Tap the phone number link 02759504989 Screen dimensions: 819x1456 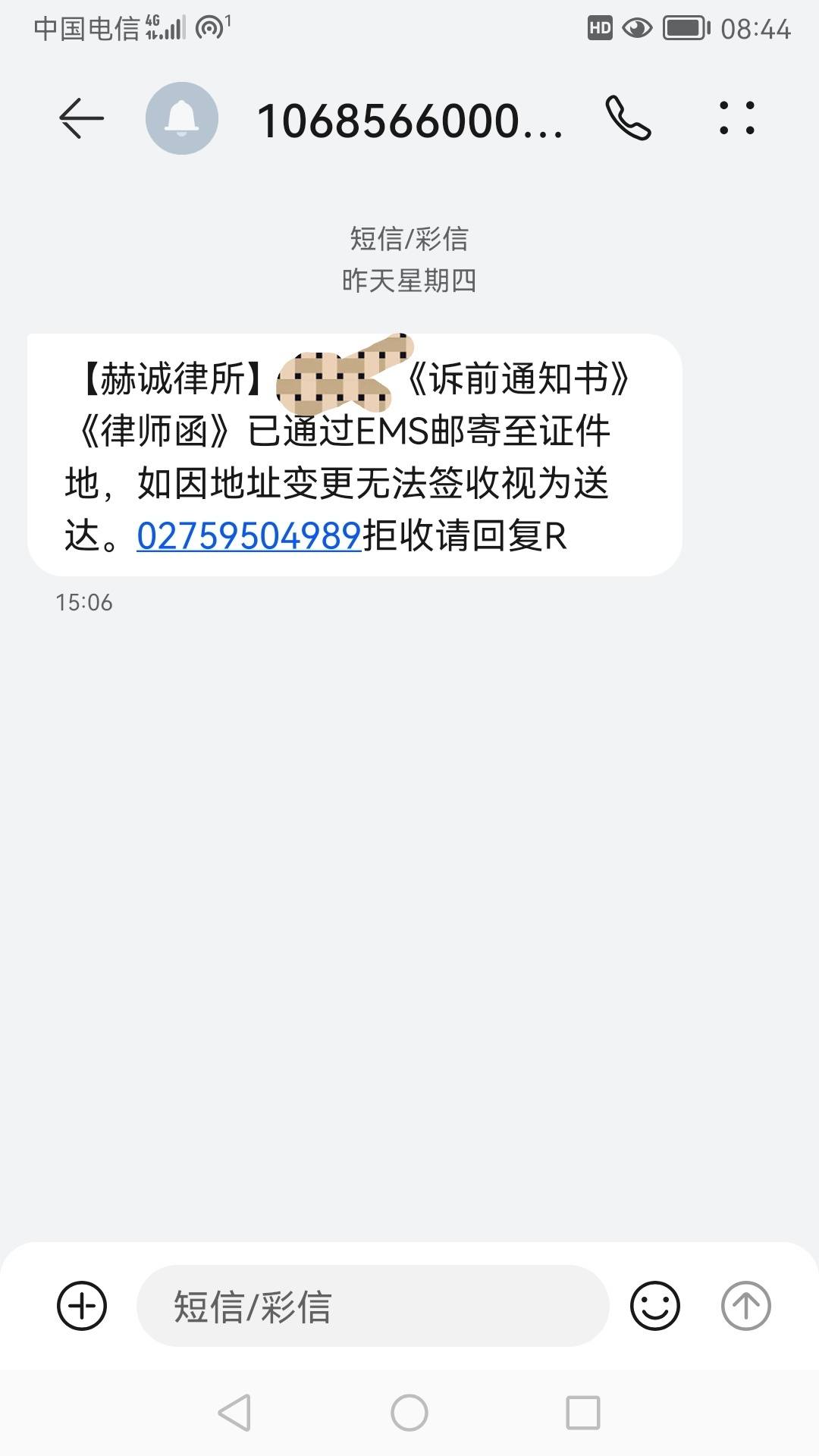[249, 536]
